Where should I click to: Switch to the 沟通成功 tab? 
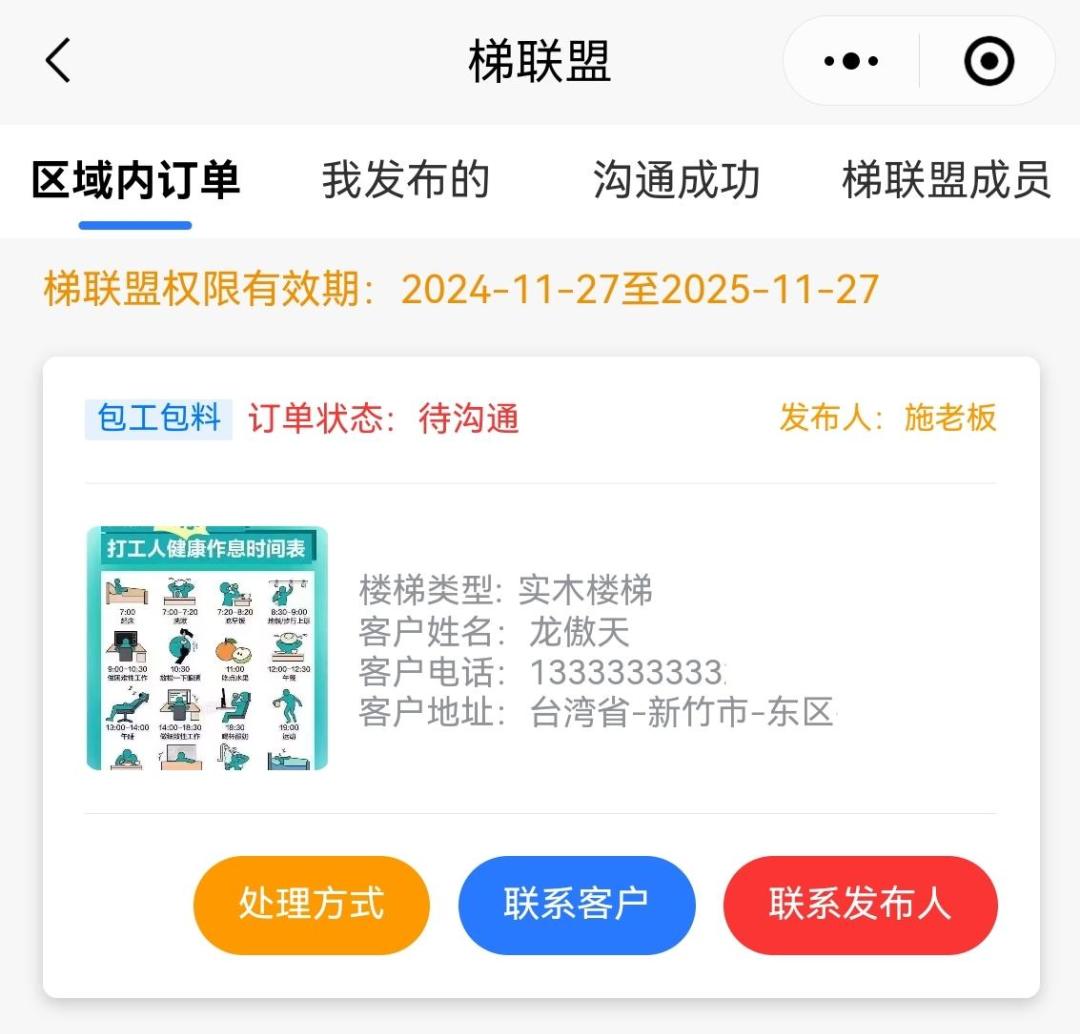pos(676,181)
